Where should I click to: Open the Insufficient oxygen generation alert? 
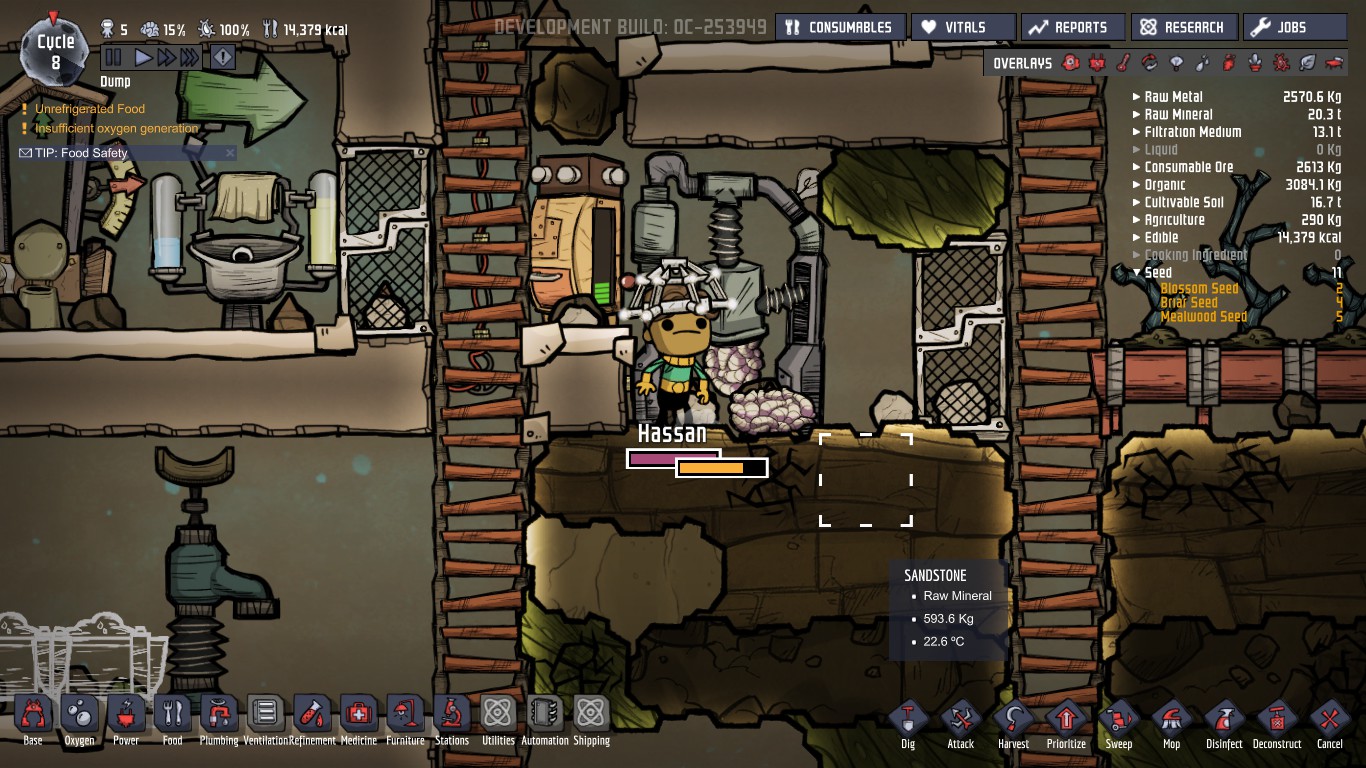tap(116, 128)
